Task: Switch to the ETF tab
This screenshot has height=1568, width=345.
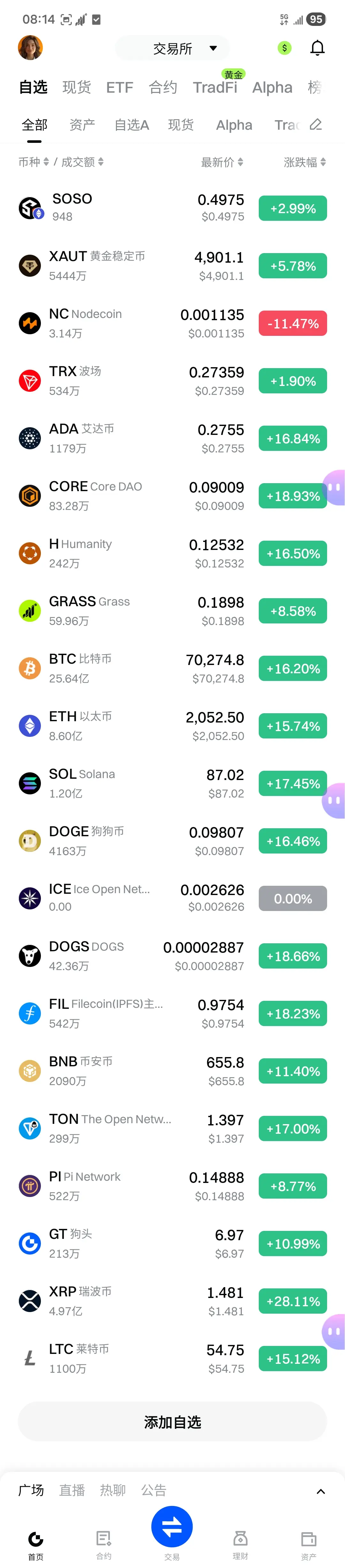Action: (119, 88)
